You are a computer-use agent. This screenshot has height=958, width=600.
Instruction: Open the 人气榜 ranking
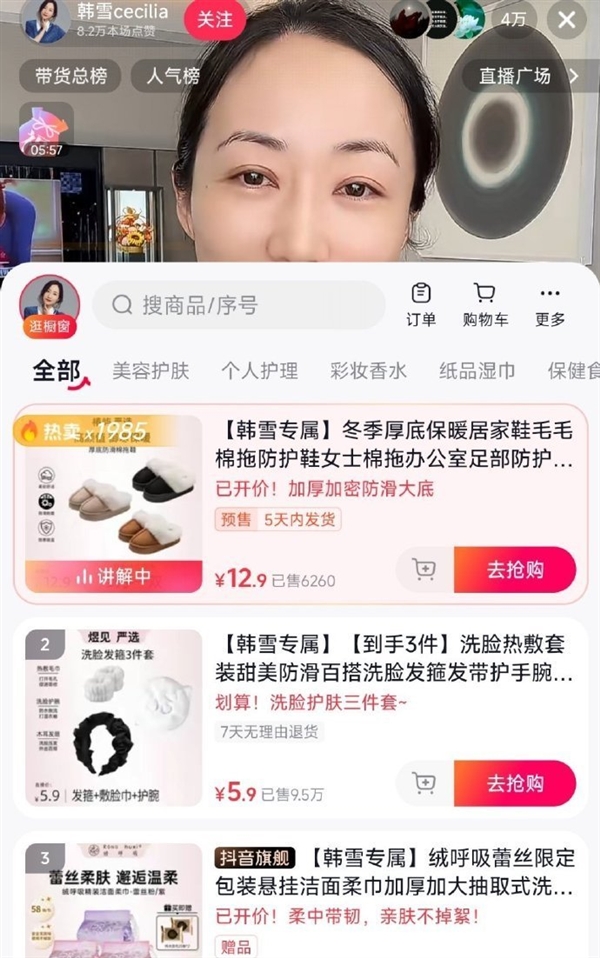[x=173, y=76]
